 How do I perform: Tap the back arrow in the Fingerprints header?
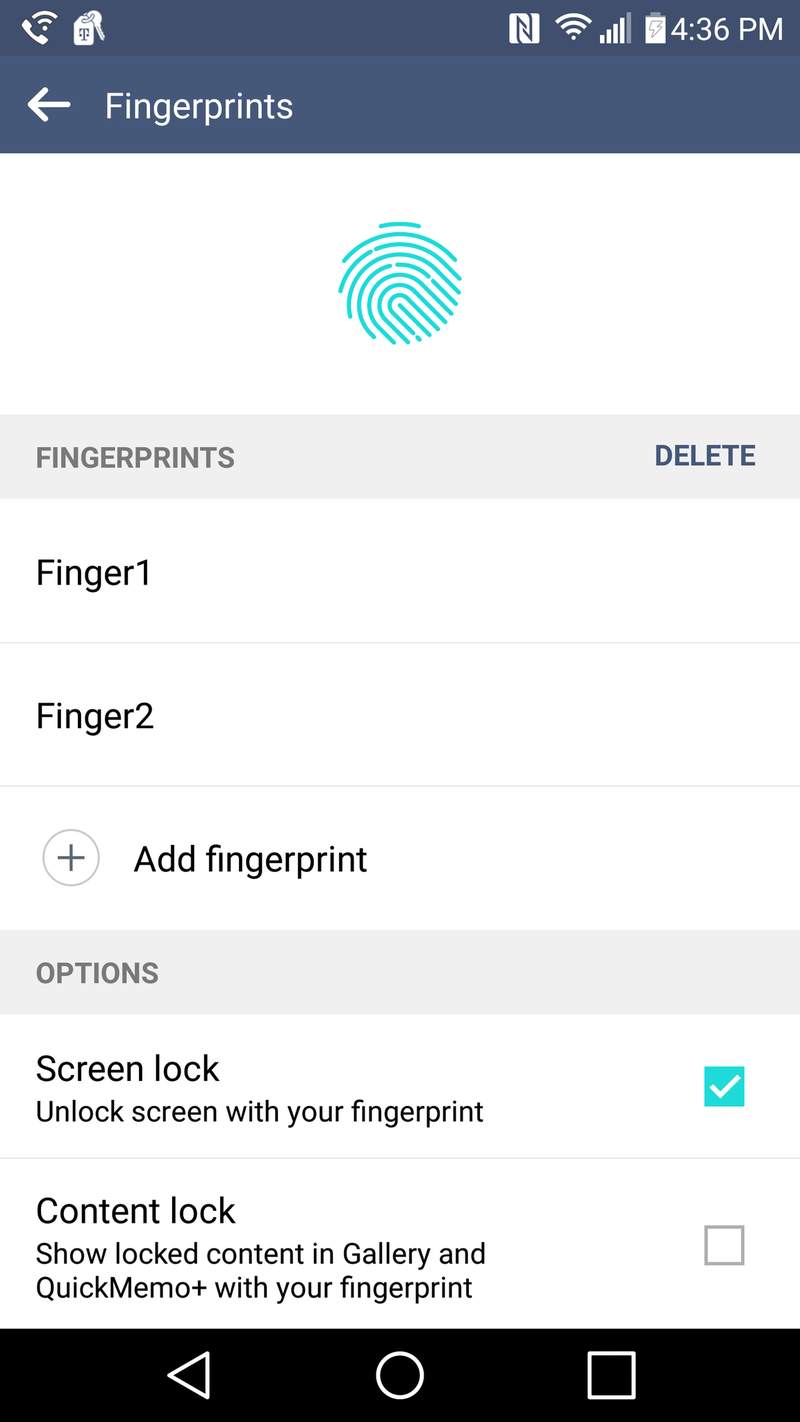click(x=48, y=104)
